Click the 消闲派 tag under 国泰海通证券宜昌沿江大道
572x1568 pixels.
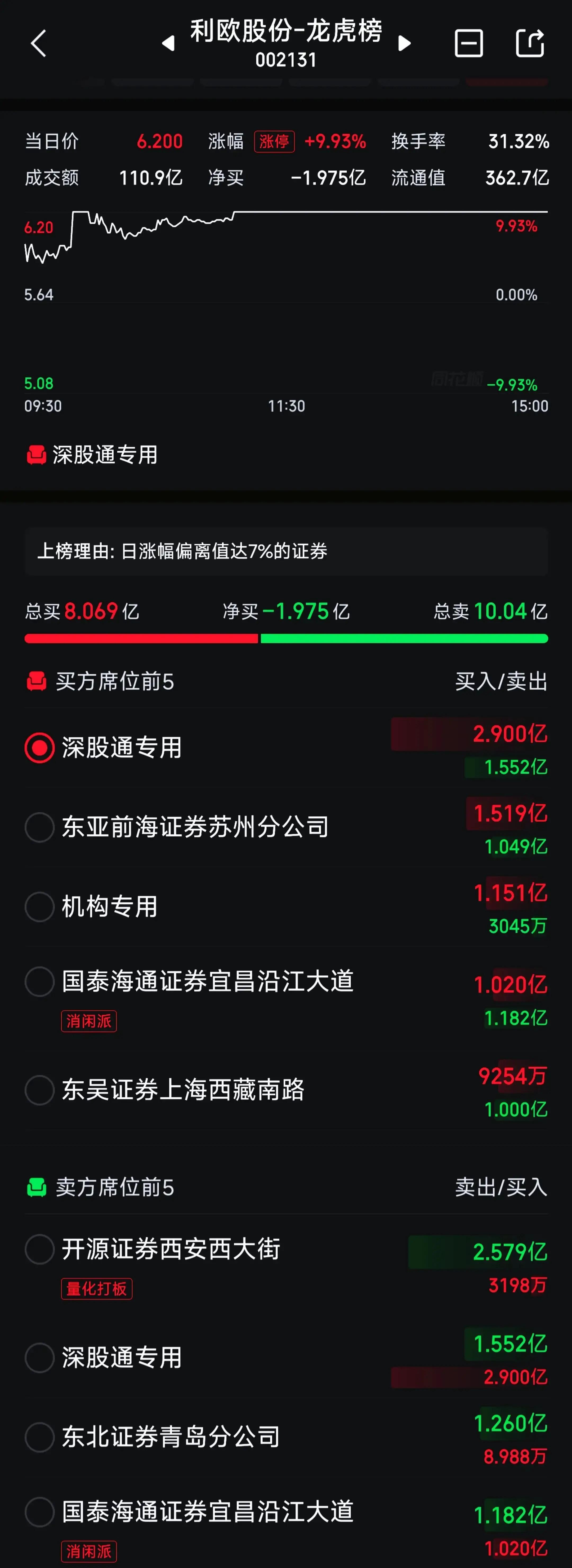[x=89, y=1021]
